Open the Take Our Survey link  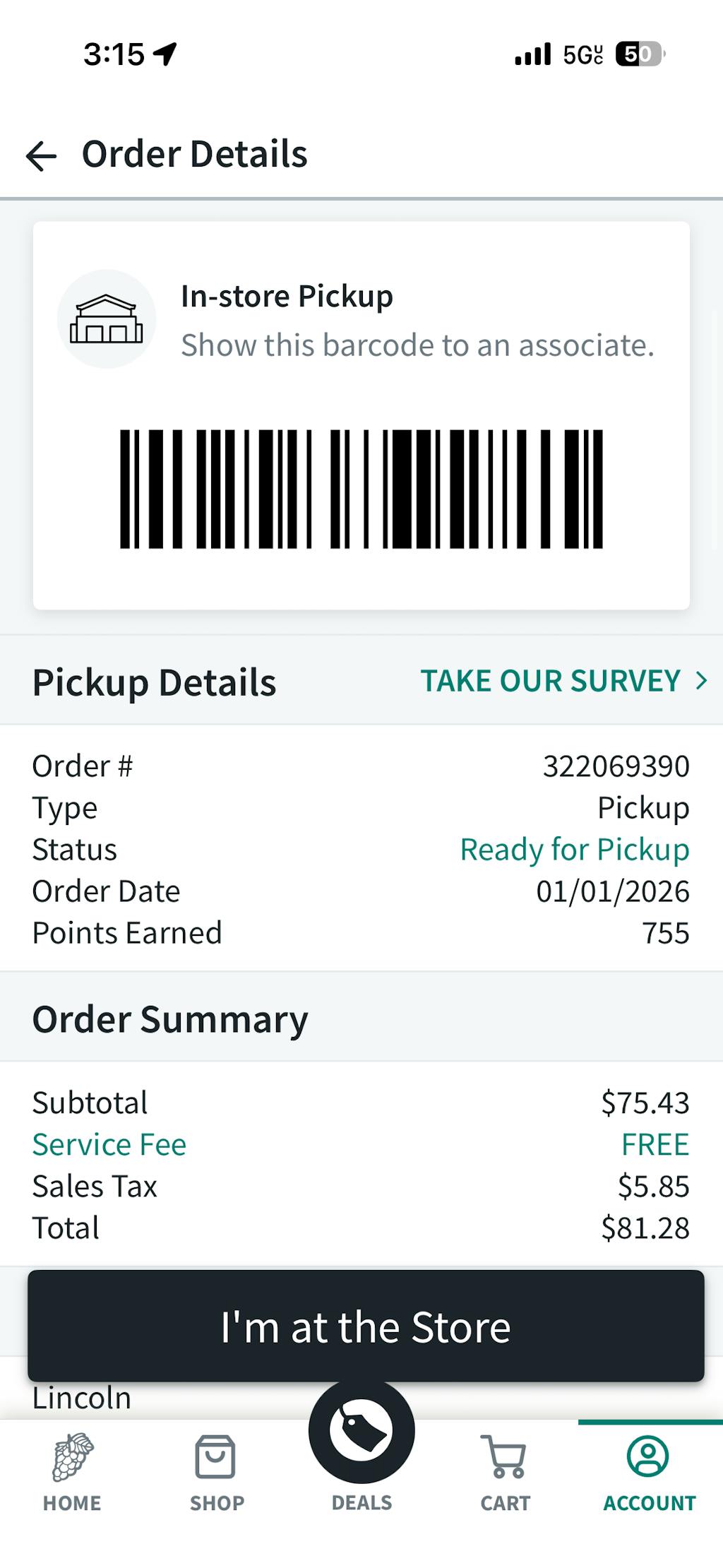pyautogui.click(x=563, y=681)
